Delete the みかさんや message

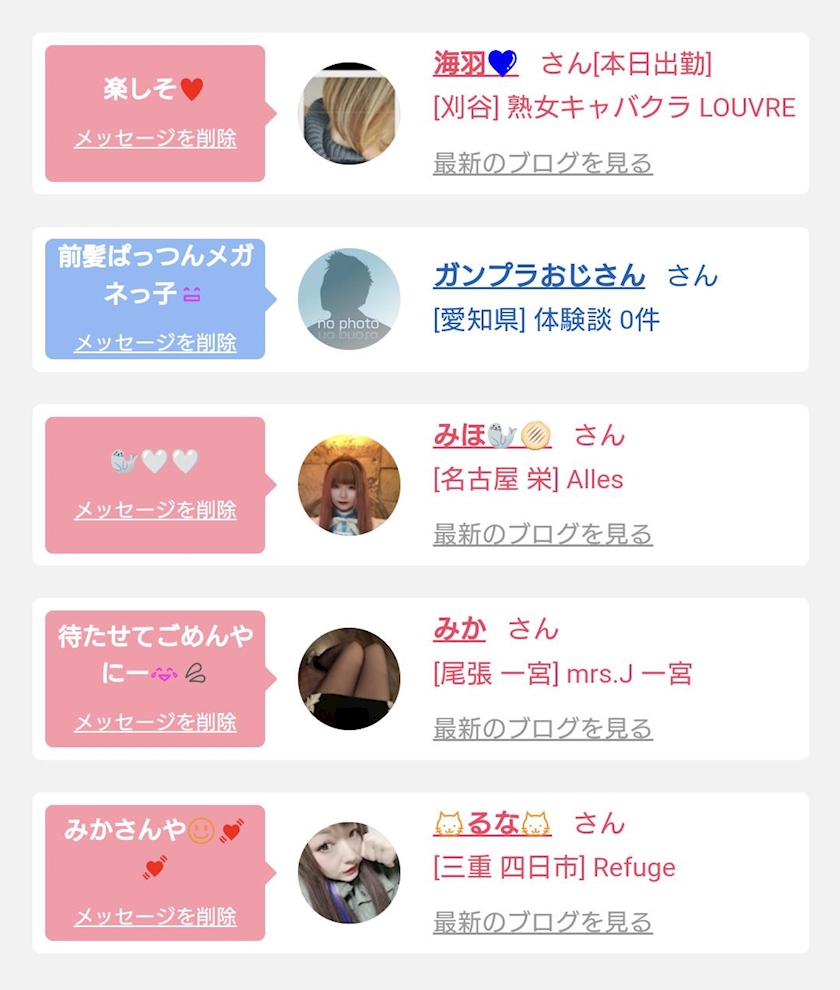click(155, 916)
